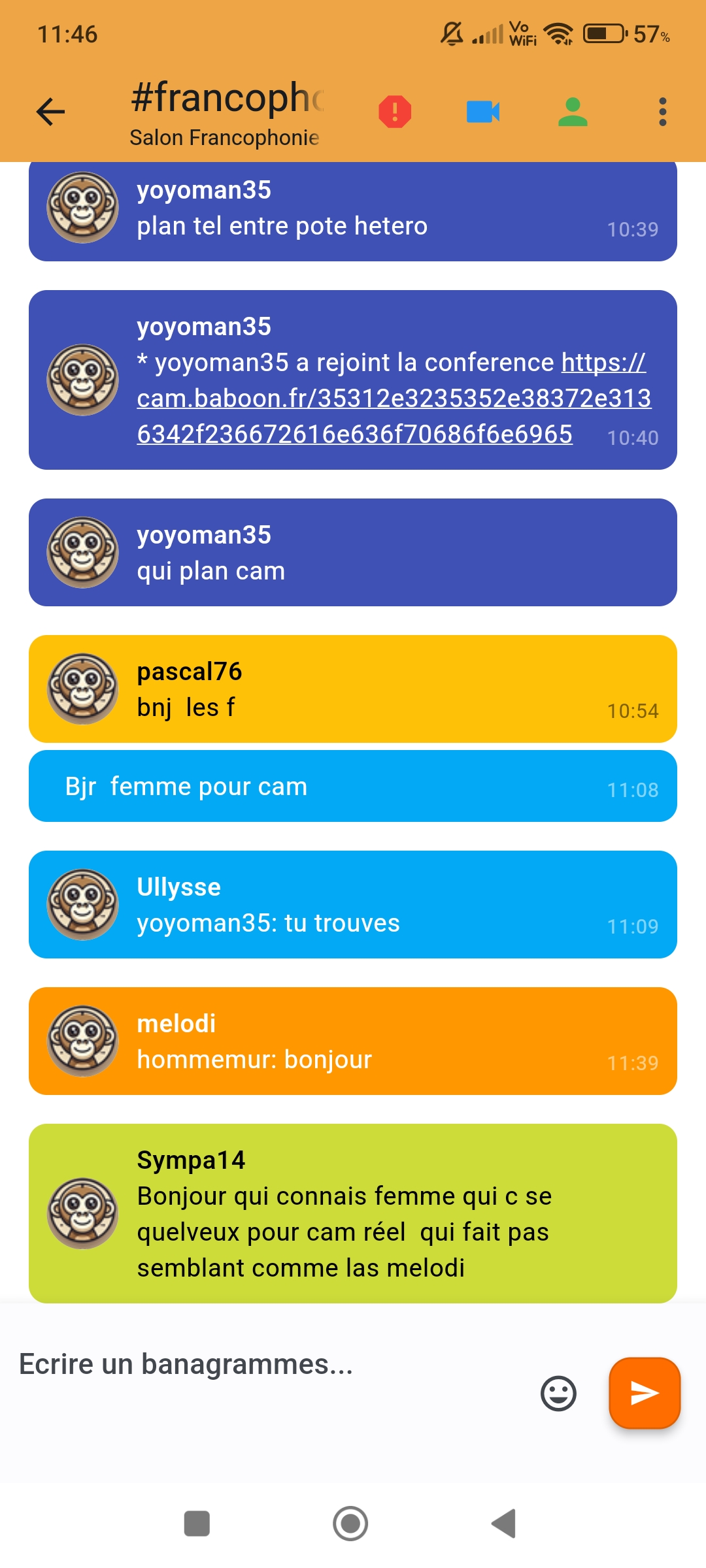Open the three-dot overflow menu
Image resolution: width=706 pixels, height=1568 pixels.
tap(663, 112)
